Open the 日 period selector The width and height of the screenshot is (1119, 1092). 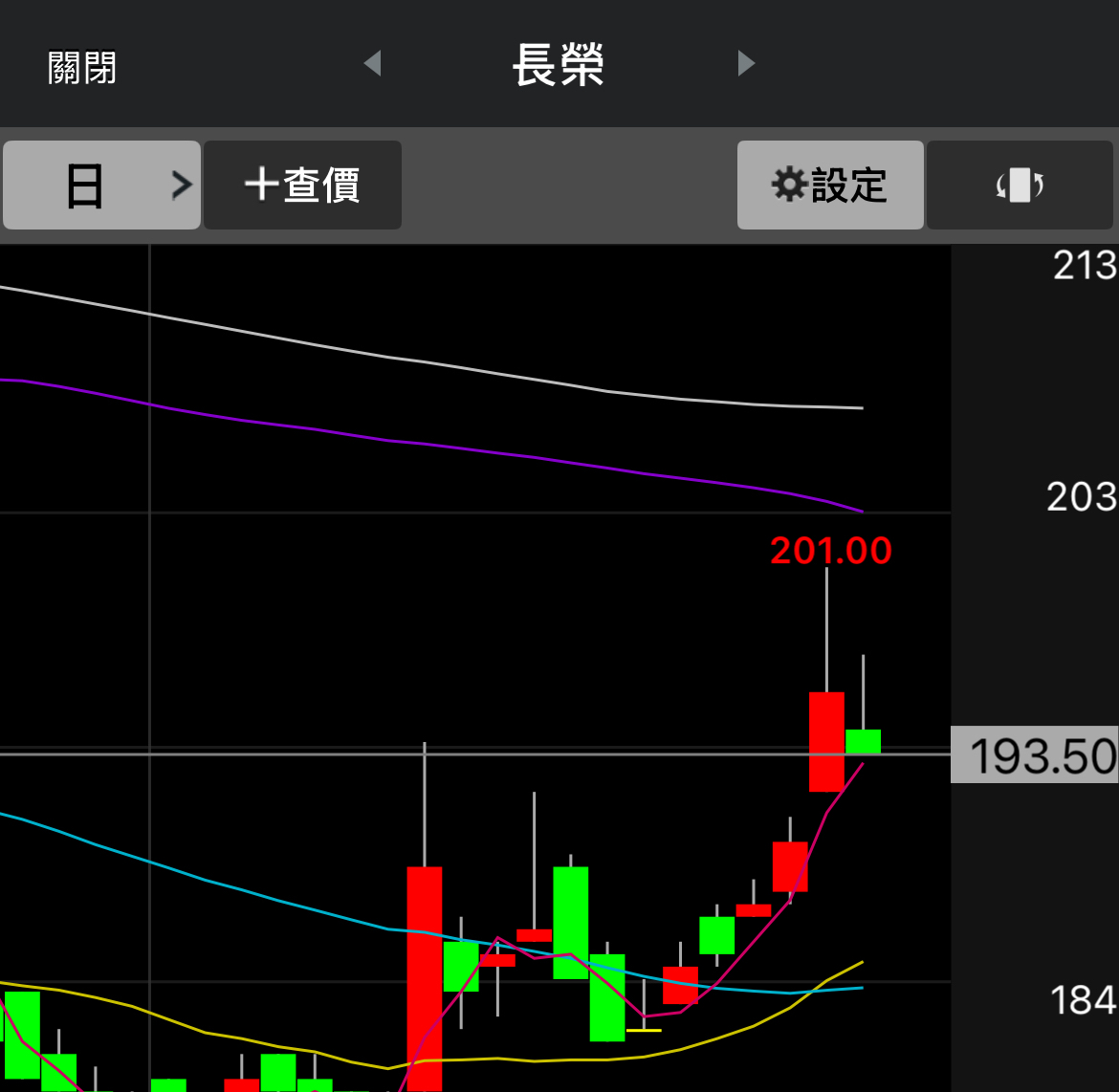101,186
